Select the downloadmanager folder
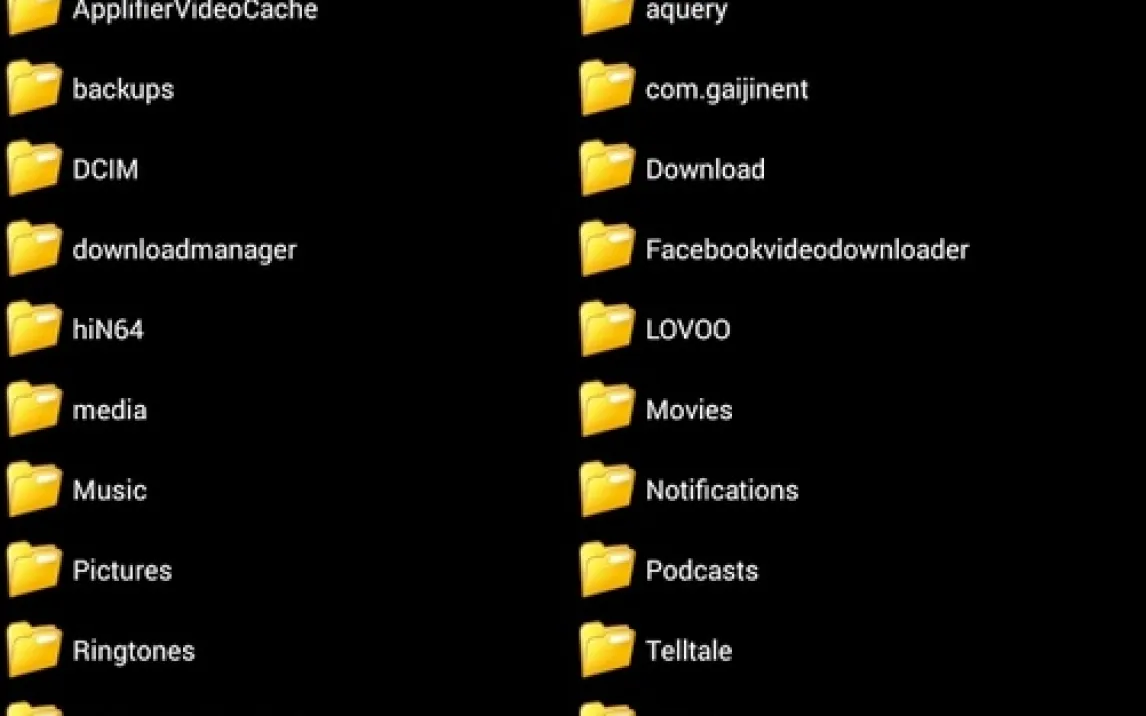 click(x=184, y=249)
